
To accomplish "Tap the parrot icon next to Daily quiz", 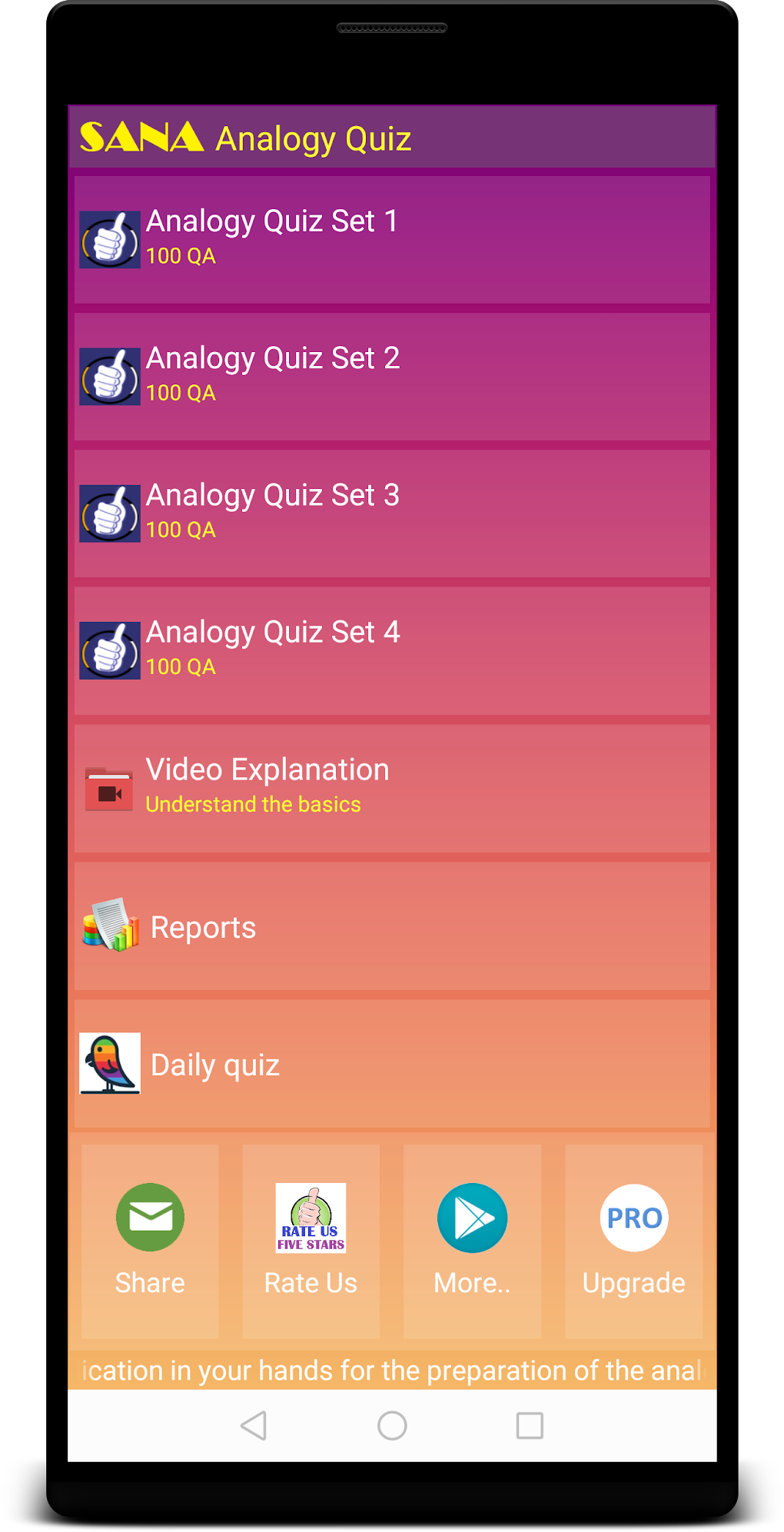I will tap(109, 1064).
